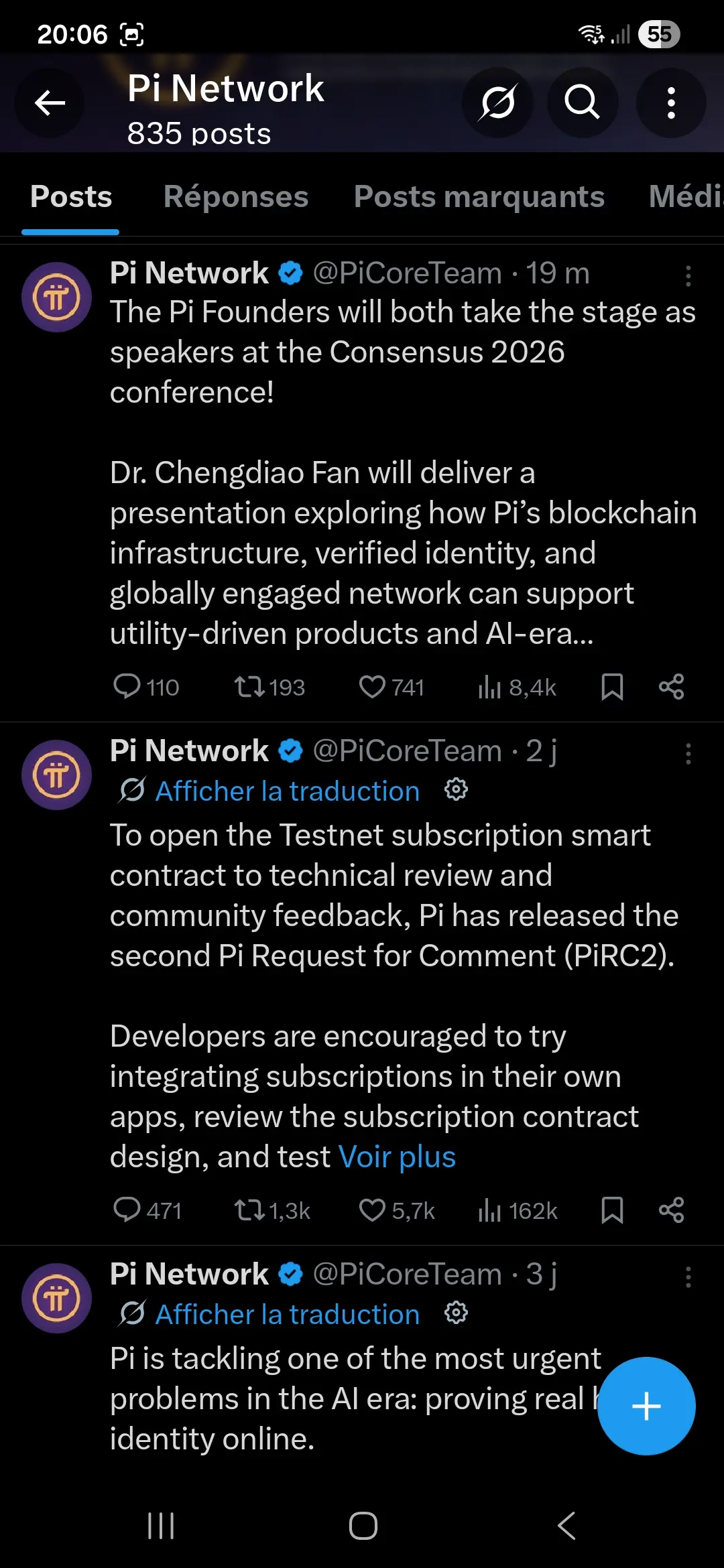Switch to the Posts marquants tab
The image size is (724, 1568).
[479, 196]
